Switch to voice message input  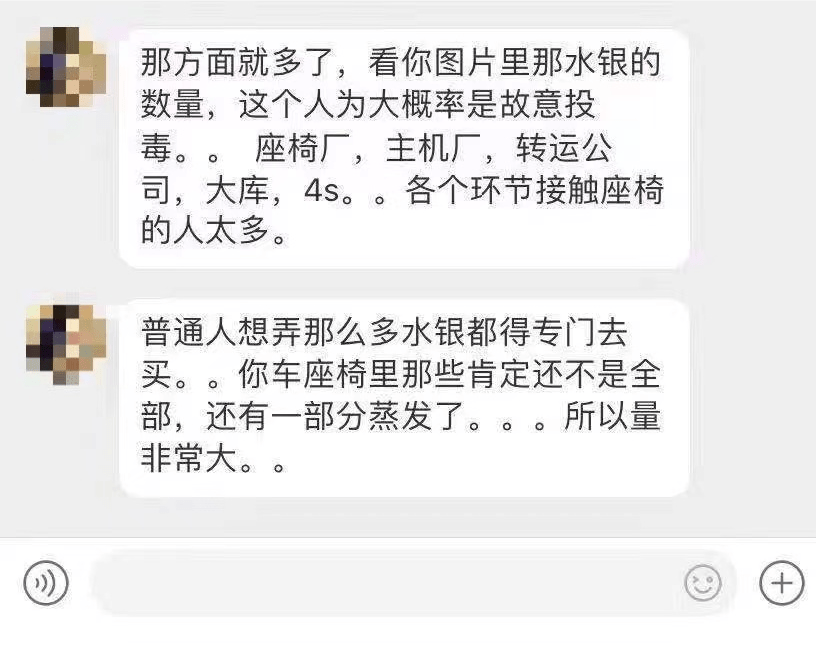pos(46,583)
